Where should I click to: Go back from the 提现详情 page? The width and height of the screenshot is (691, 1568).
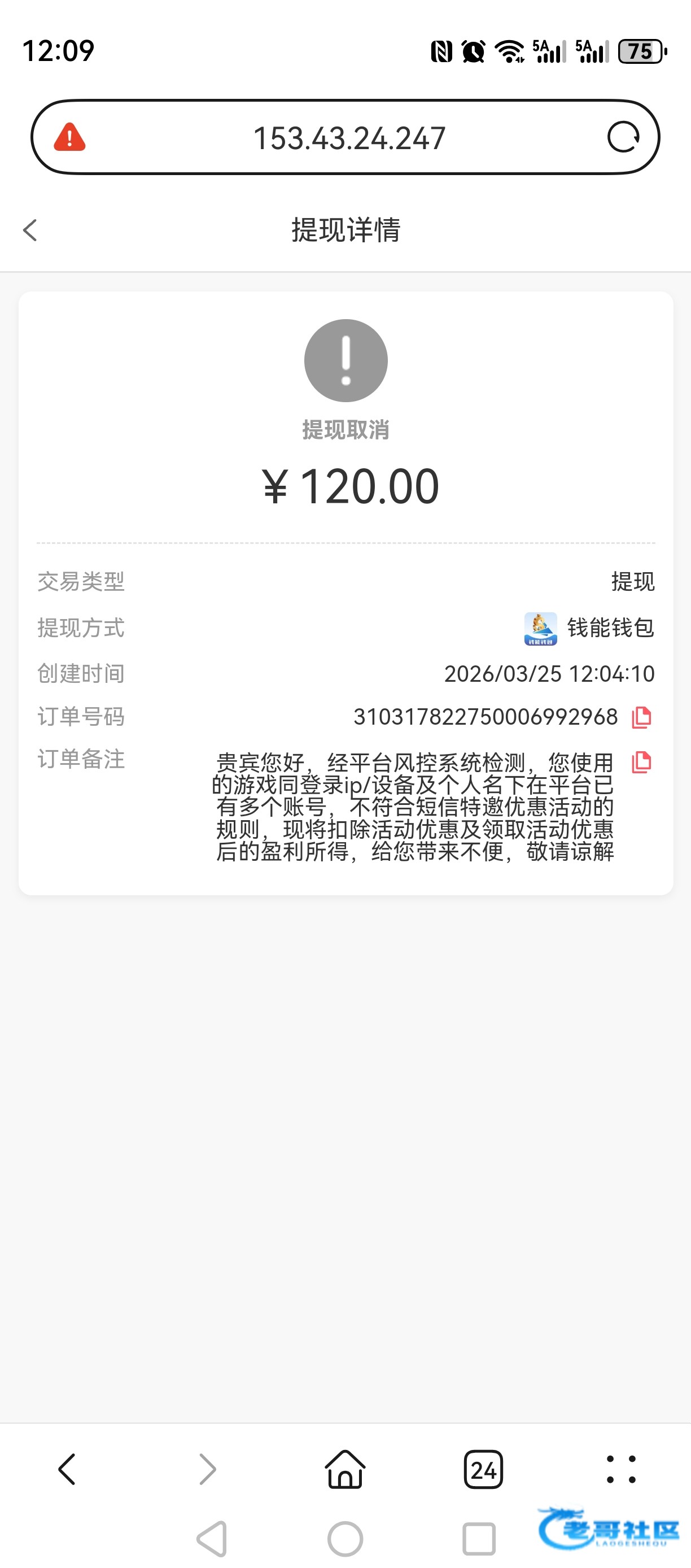30,230
